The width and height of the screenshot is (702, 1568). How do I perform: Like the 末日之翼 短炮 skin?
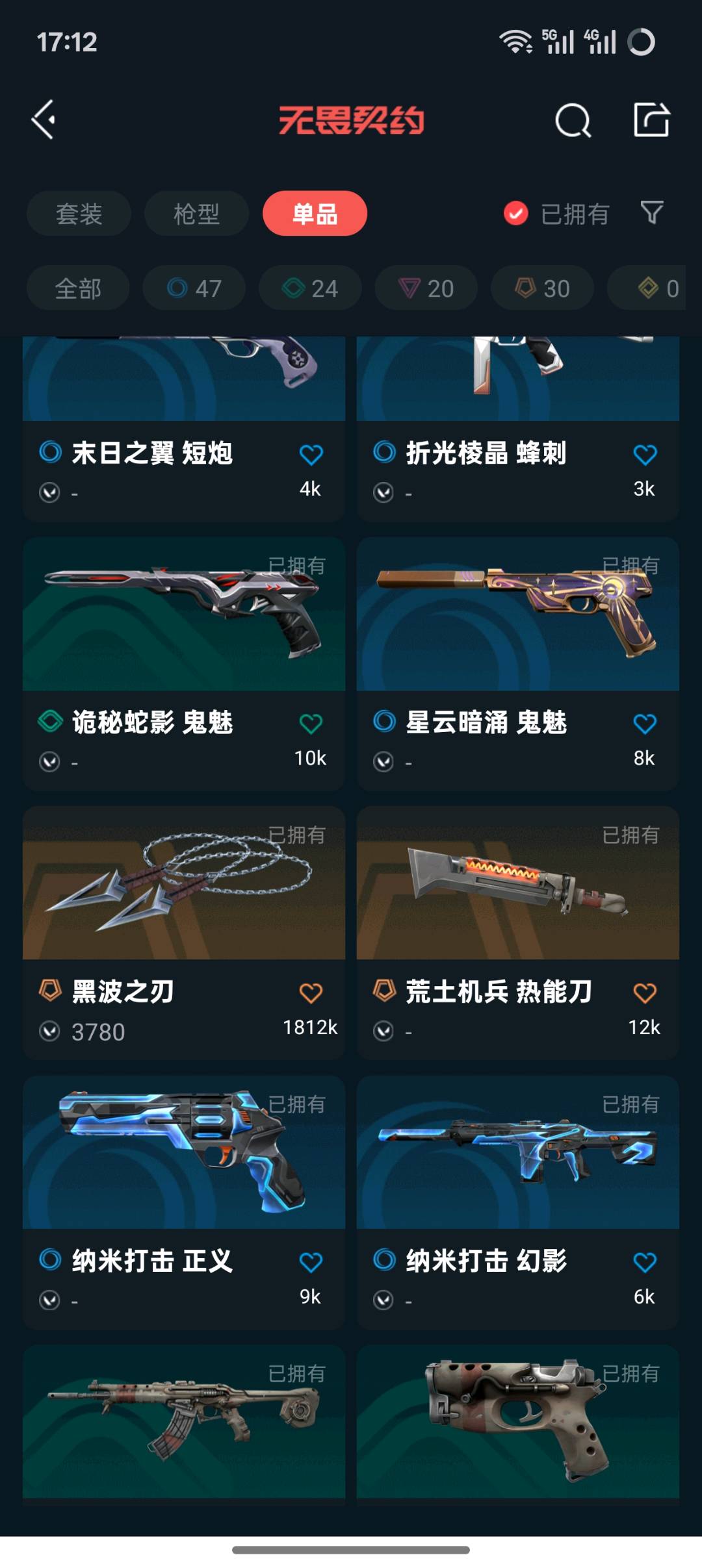tap(311, 454)
